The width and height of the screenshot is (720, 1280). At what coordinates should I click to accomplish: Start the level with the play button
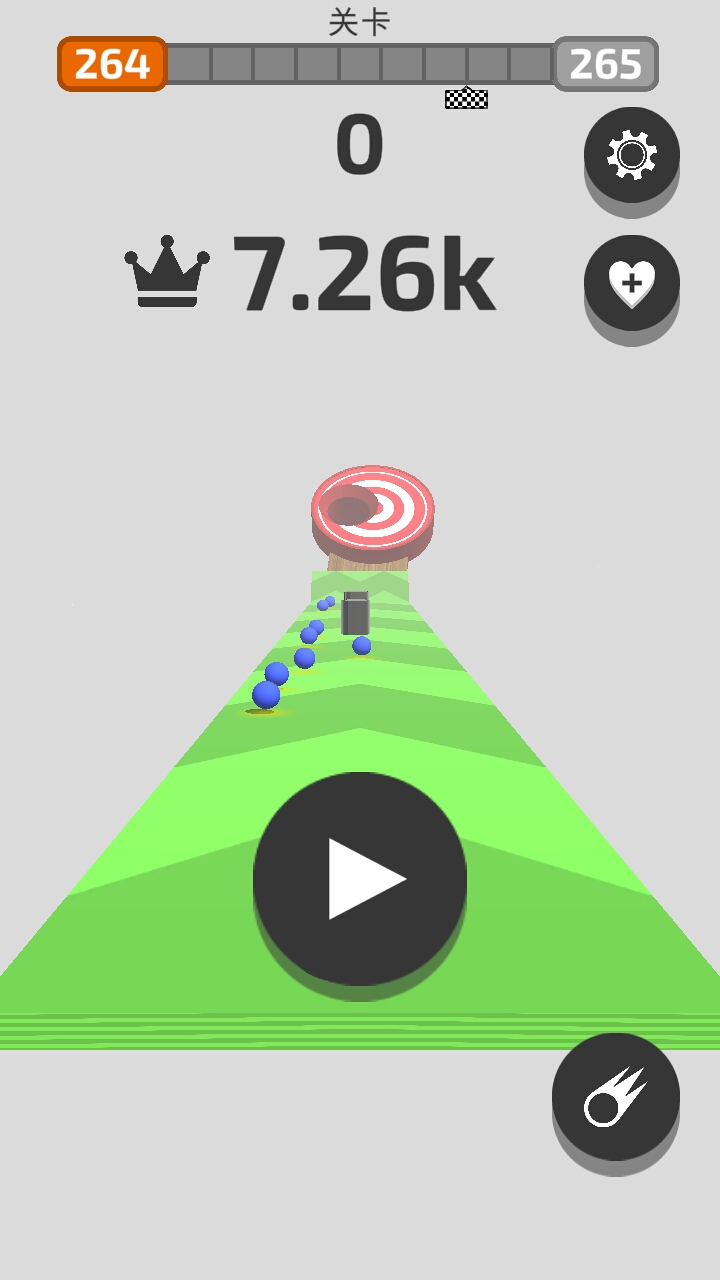360,879
